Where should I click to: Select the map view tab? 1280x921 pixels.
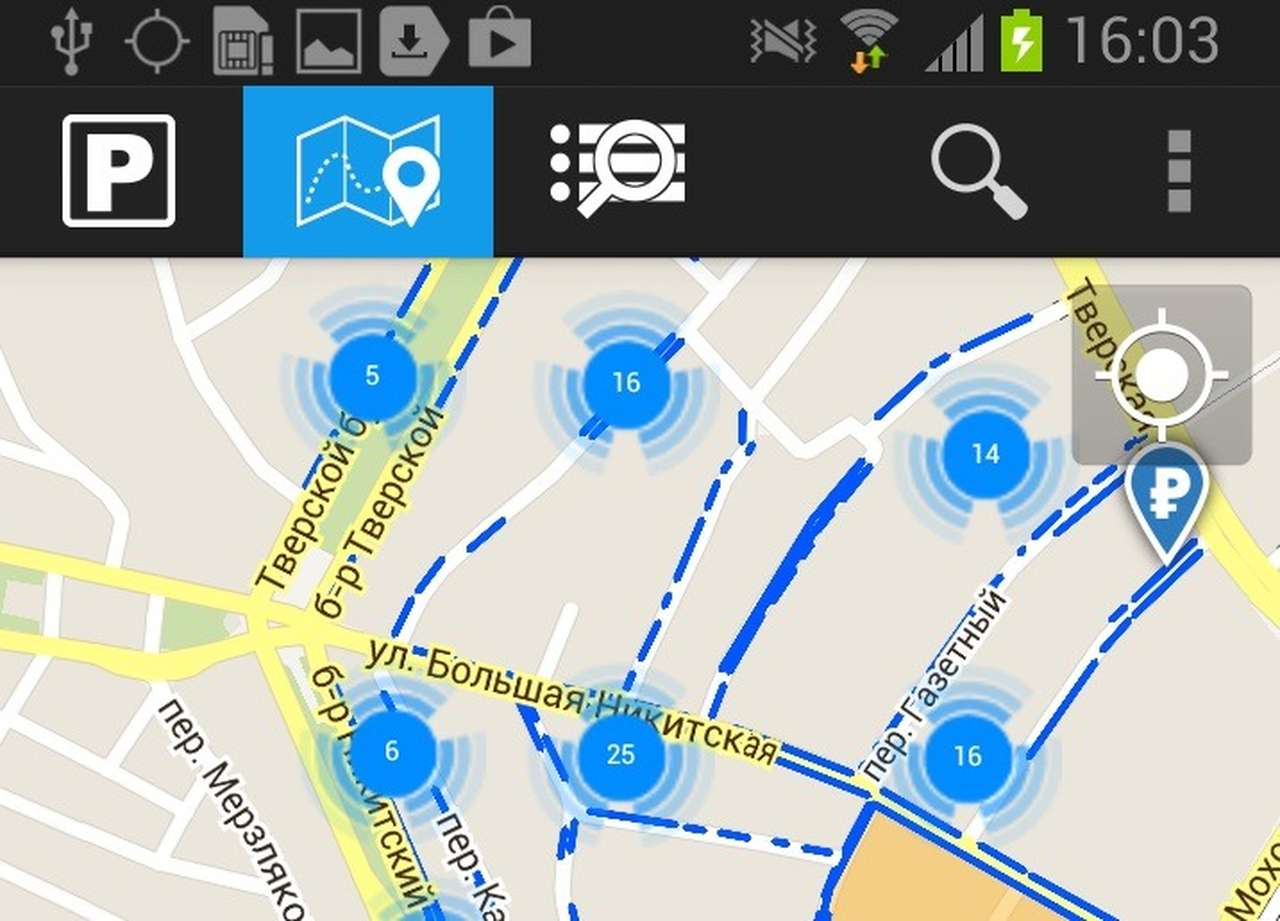(x=368, y=171)
